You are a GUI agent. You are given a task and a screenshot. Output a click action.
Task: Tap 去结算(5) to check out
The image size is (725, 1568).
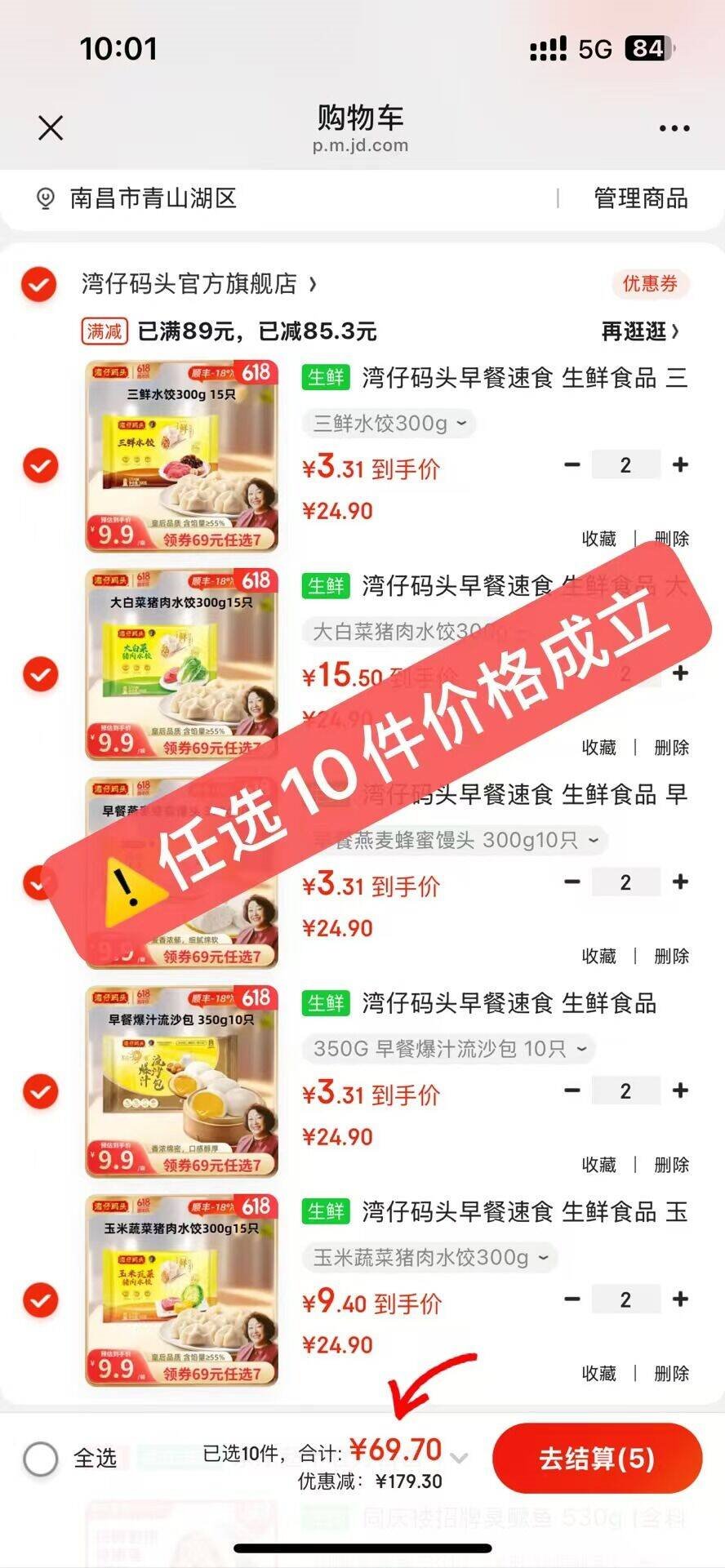pos(597,1459)
